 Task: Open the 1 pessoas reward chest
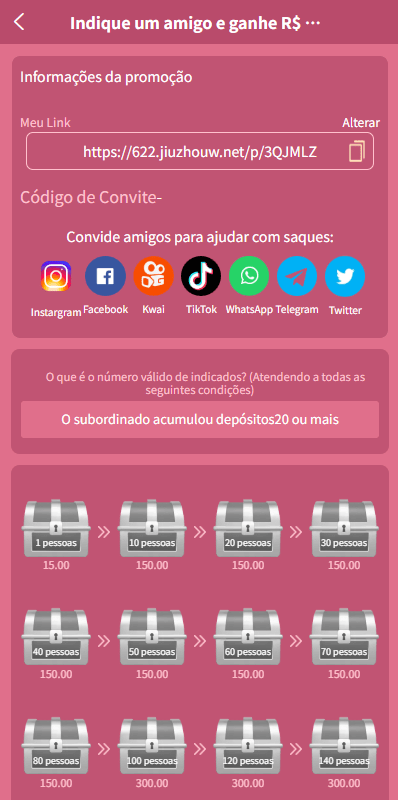coord(56,528)
